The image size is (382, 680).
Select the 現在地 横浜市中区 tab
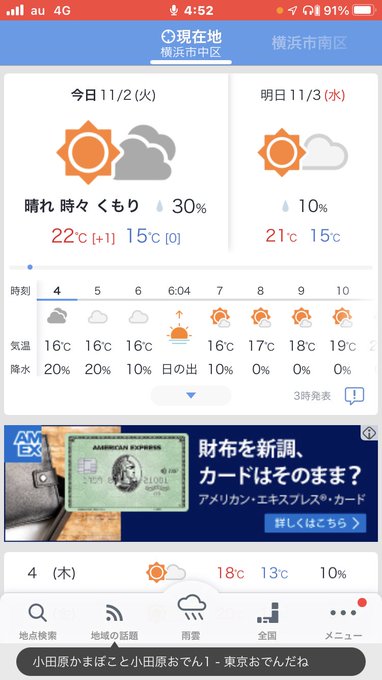(x=191, y=44)
